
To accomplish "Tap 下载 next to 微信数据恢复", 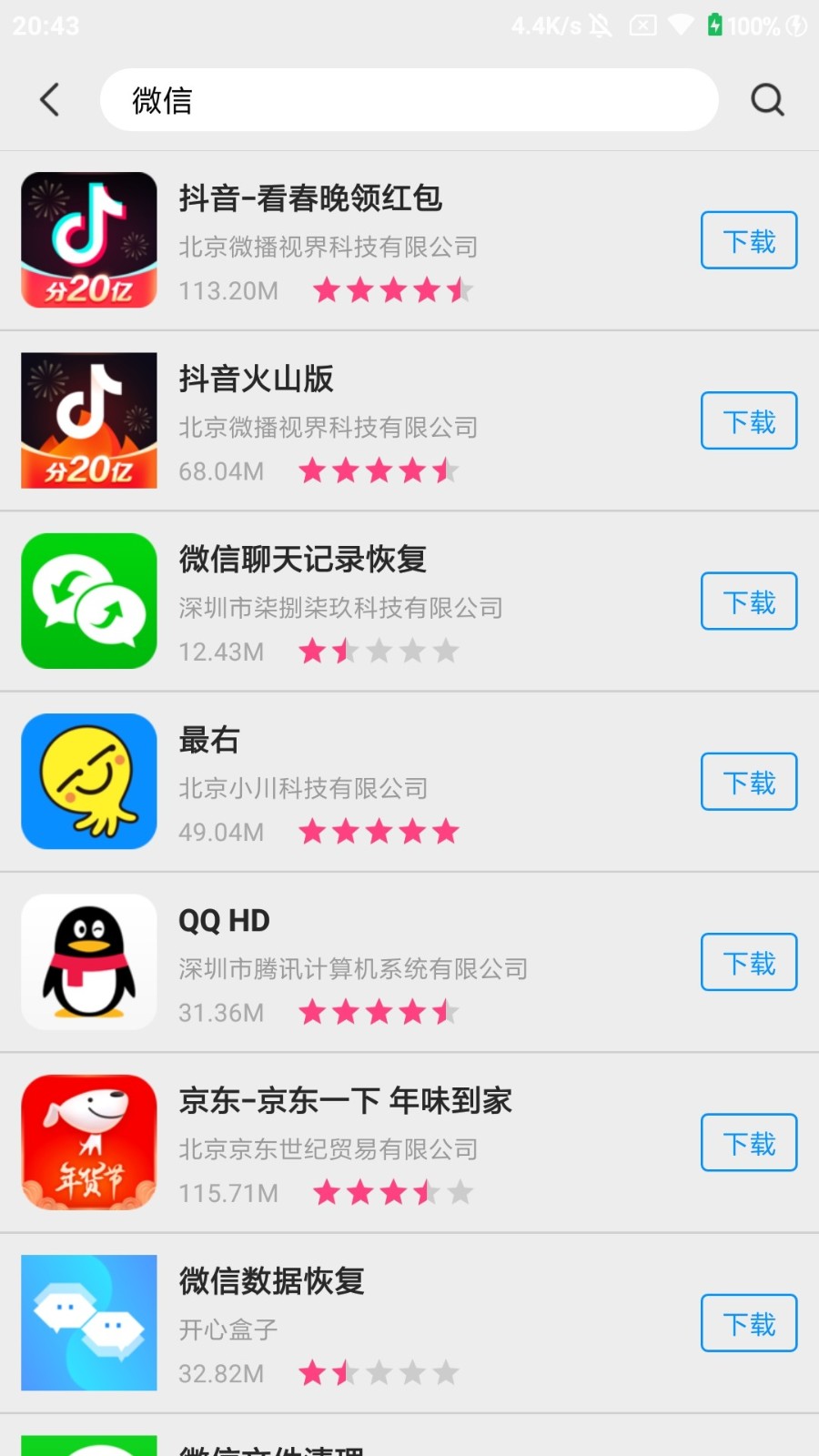I will [748, 1323].
